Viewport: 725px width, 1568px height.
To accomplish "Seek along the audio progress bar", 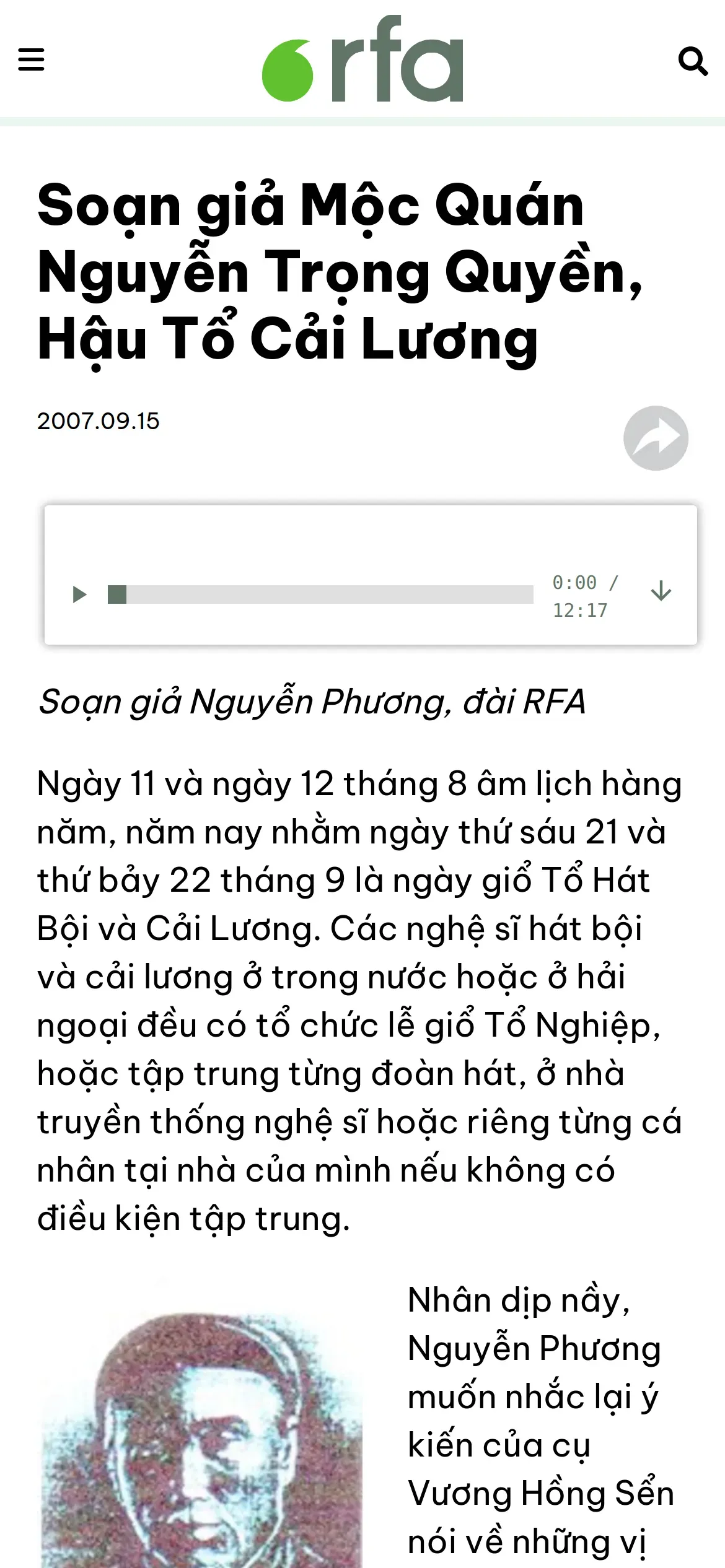I will 320,595.
